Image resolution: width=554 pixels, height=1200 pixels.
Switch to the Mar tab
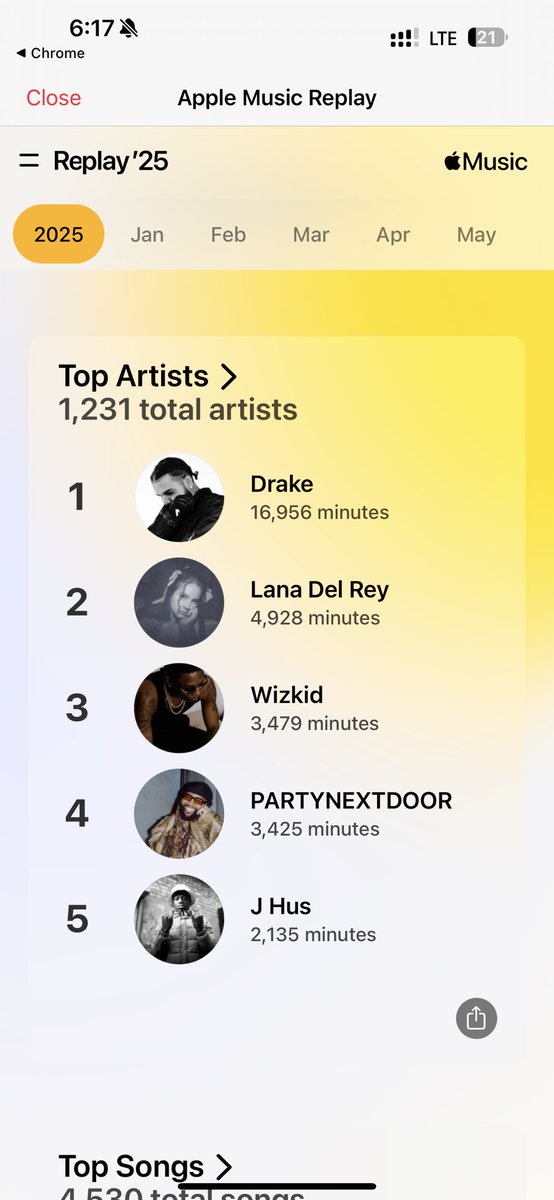coord(311,235)
